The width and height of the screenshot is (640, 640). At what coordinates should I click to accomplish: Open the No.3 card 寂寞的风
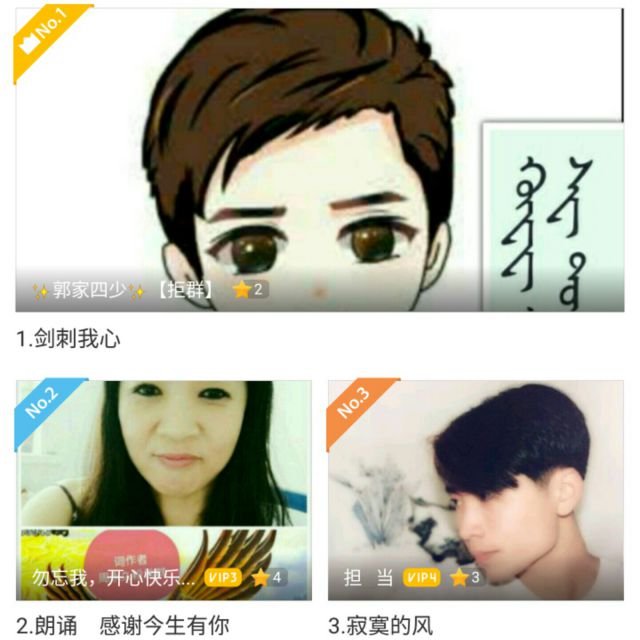click(x=476, y=490)
